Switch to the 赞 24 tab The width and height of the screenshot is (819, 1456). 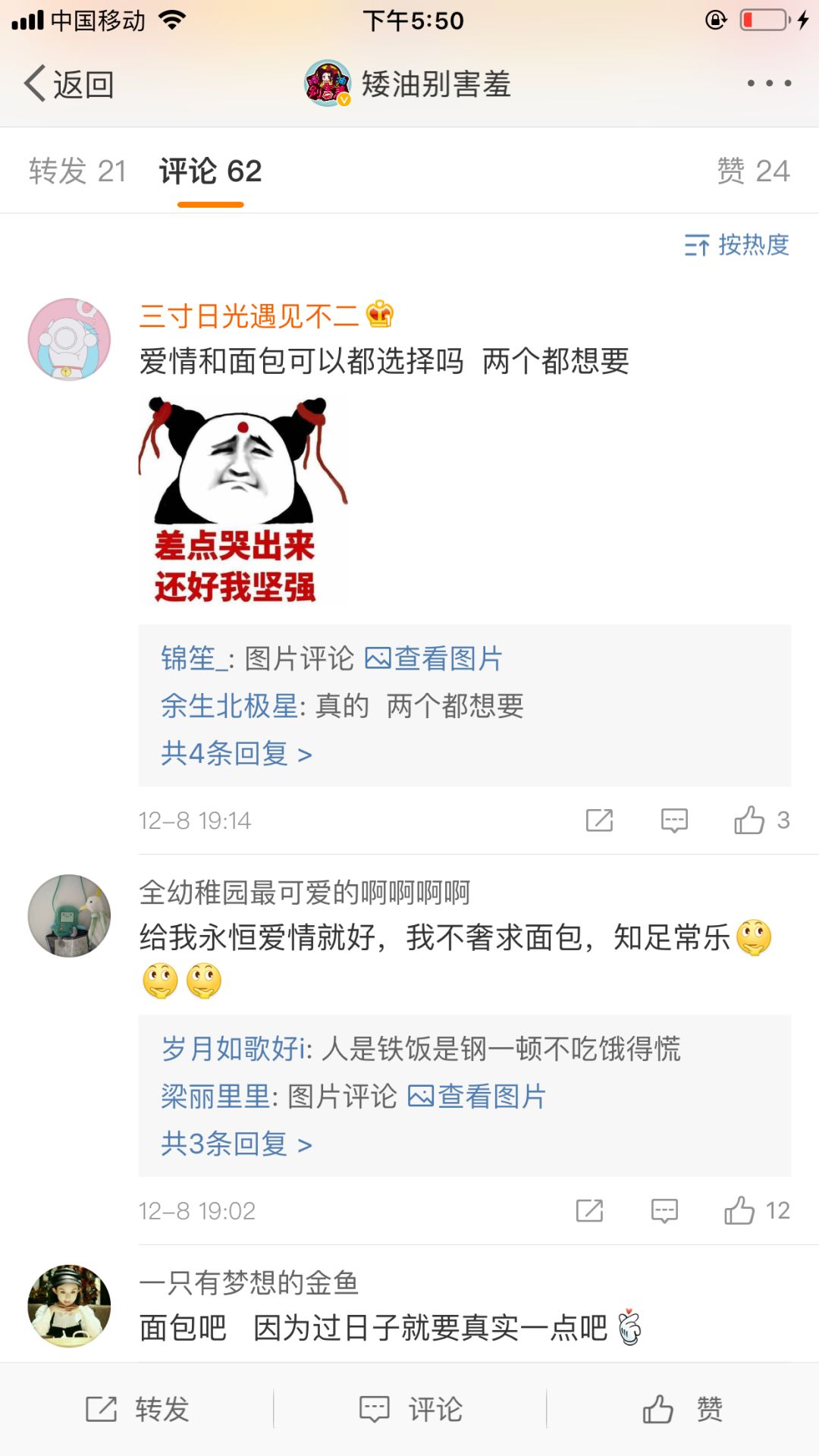point(753,171)
